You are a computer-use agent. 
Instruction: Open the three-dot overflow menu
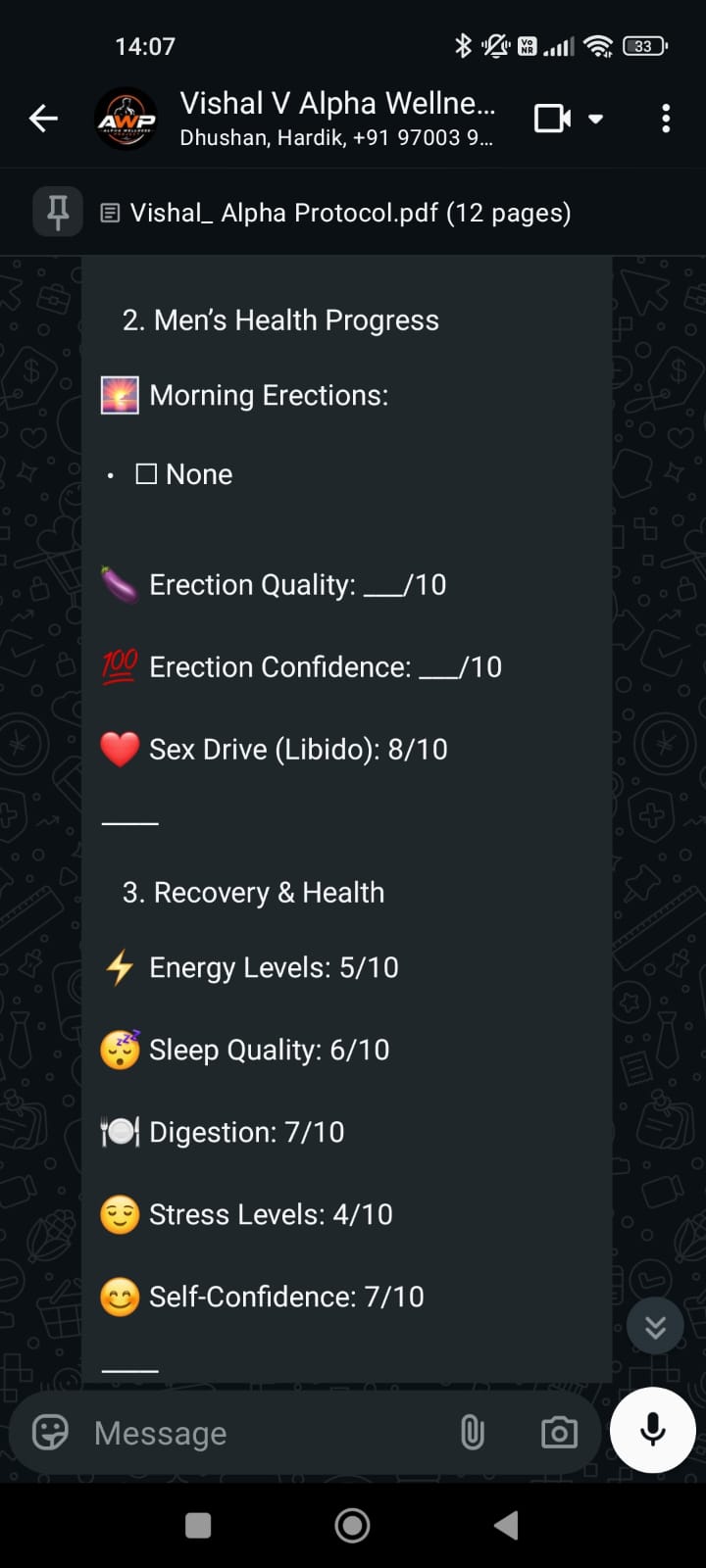666,119
